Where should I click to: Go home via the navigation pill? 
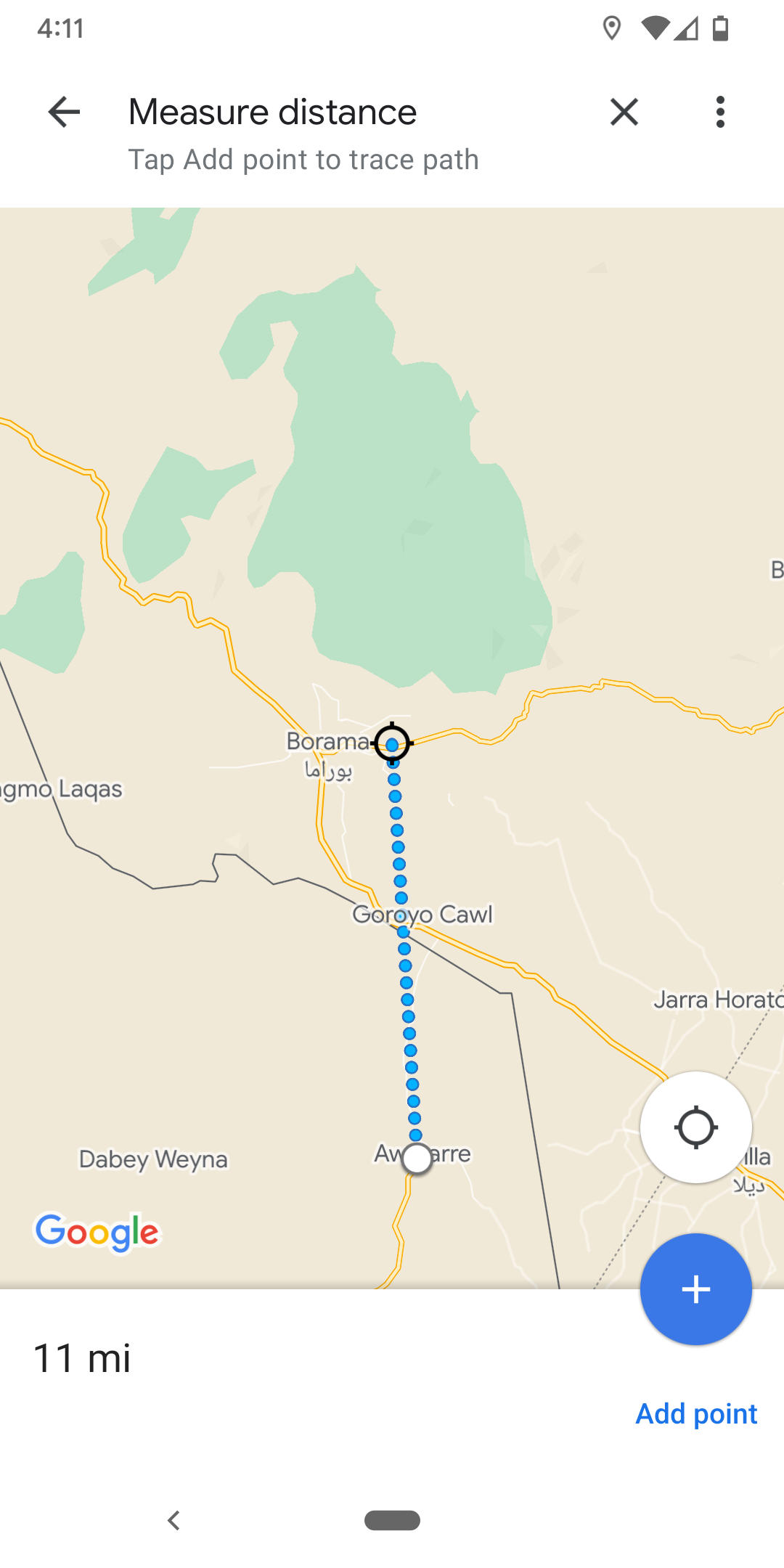392,1520
